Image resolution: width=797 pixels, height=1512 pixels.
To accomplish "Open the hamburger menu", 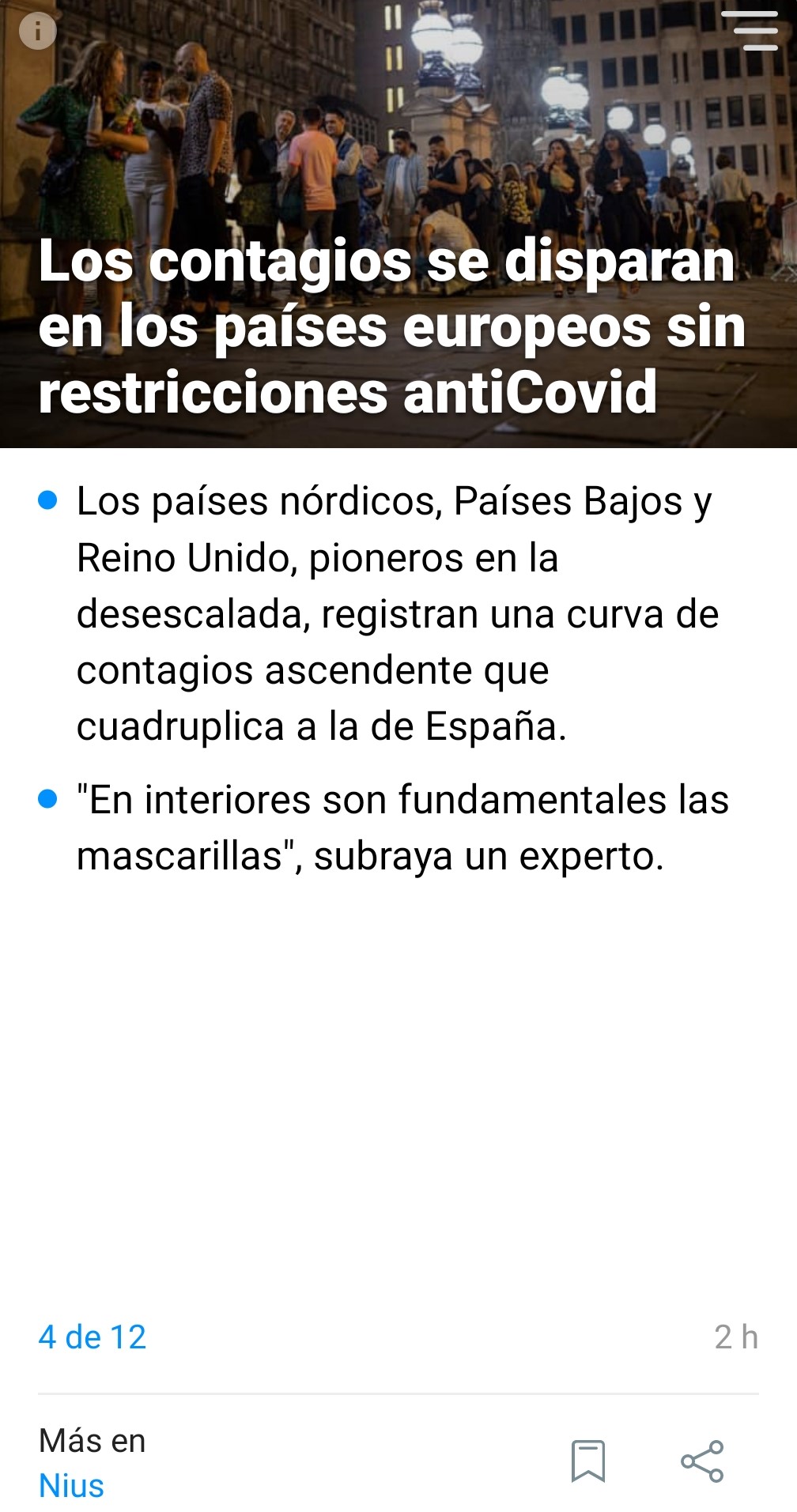I will click(755, 30).
